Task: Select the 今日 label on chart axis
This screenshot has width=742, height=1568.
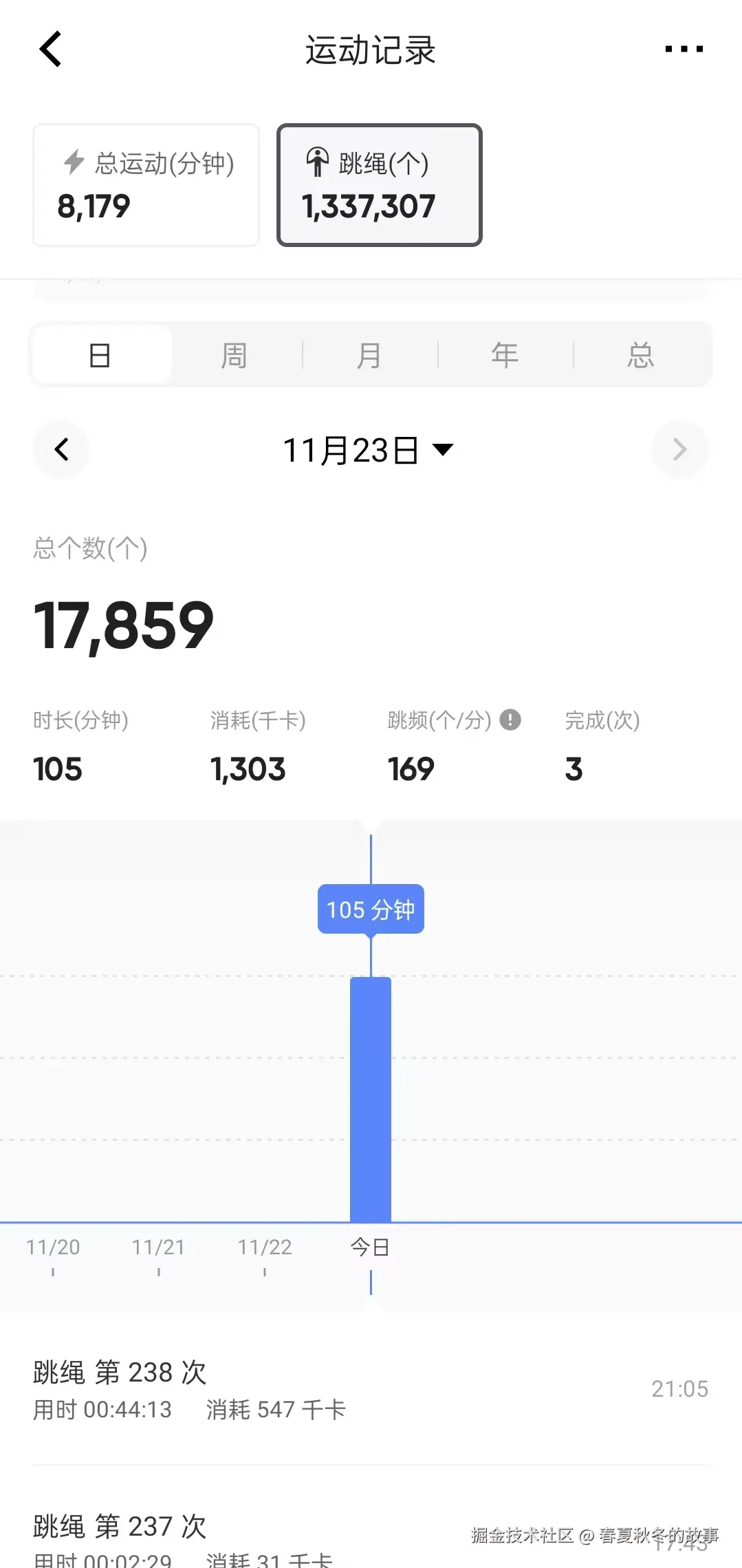Action: point(371,1246)
